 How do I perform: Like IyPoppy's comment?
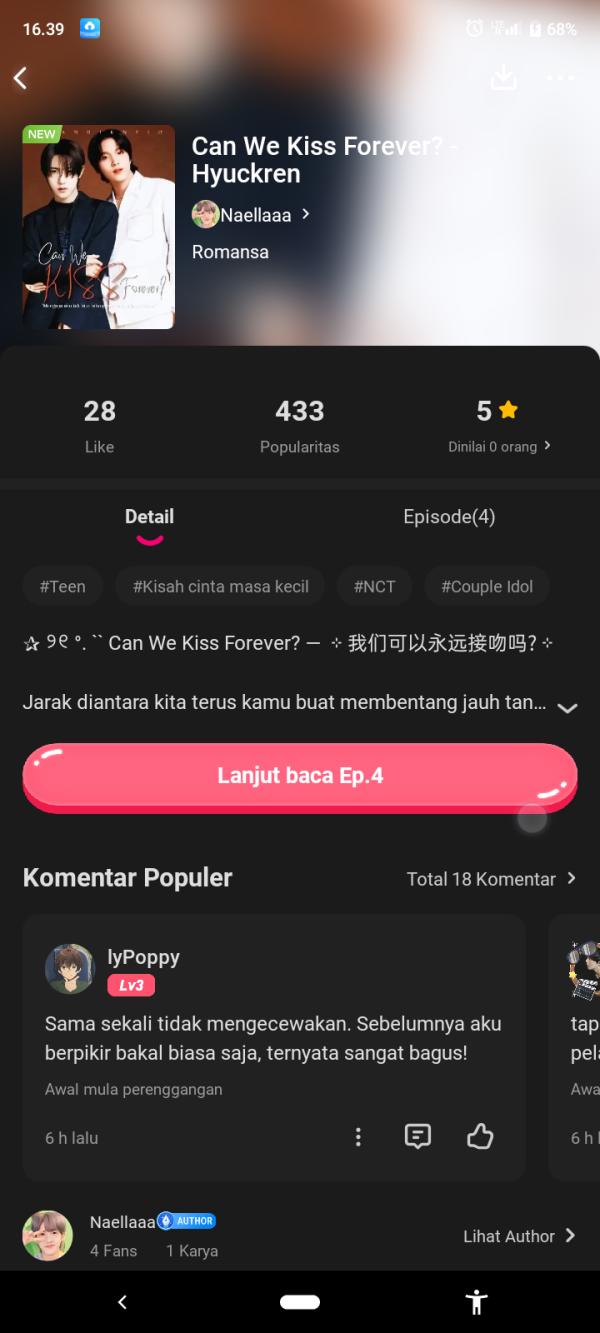480,1137
